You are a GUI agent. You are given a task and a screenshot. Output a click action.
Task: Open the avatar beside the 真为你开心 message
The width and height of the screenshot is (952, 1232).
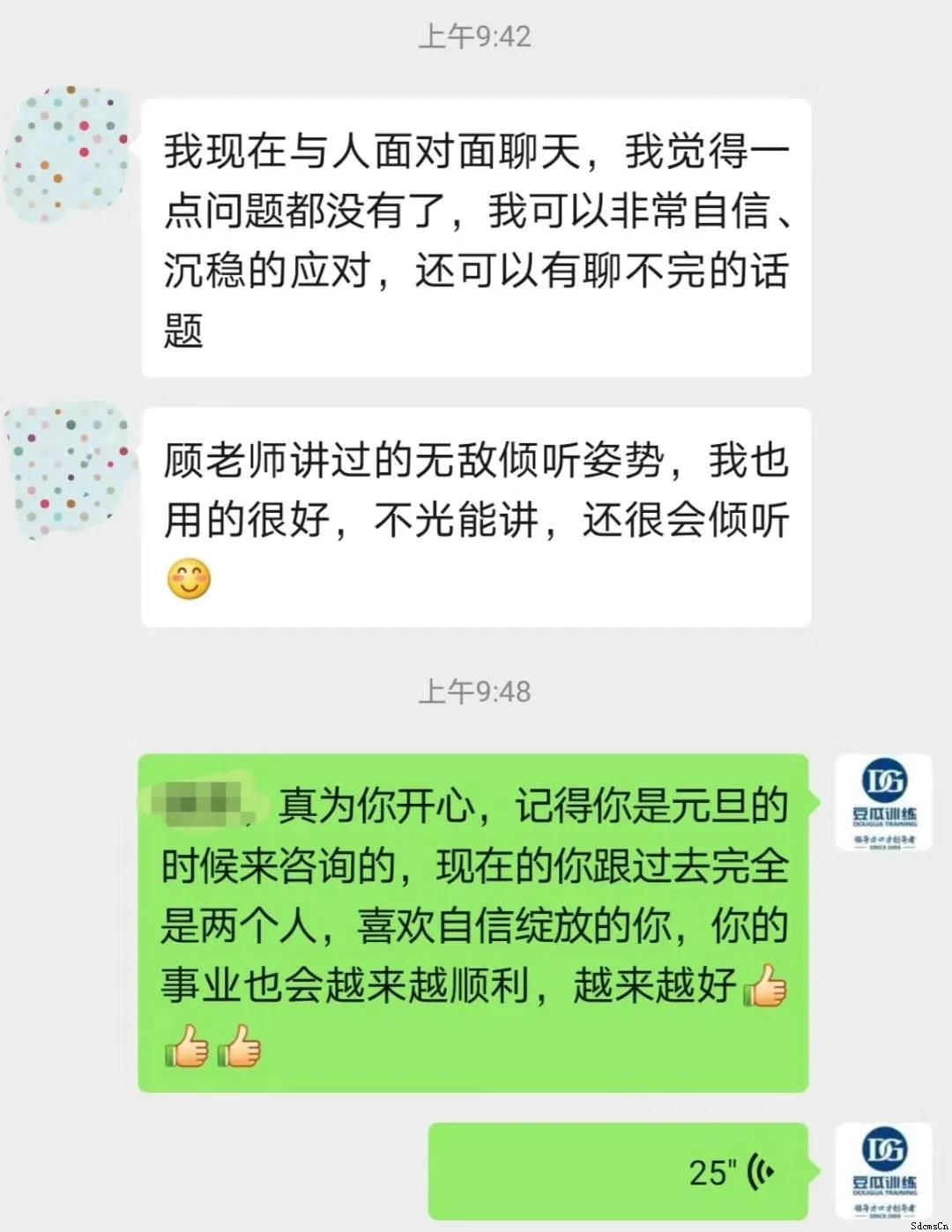883,802
